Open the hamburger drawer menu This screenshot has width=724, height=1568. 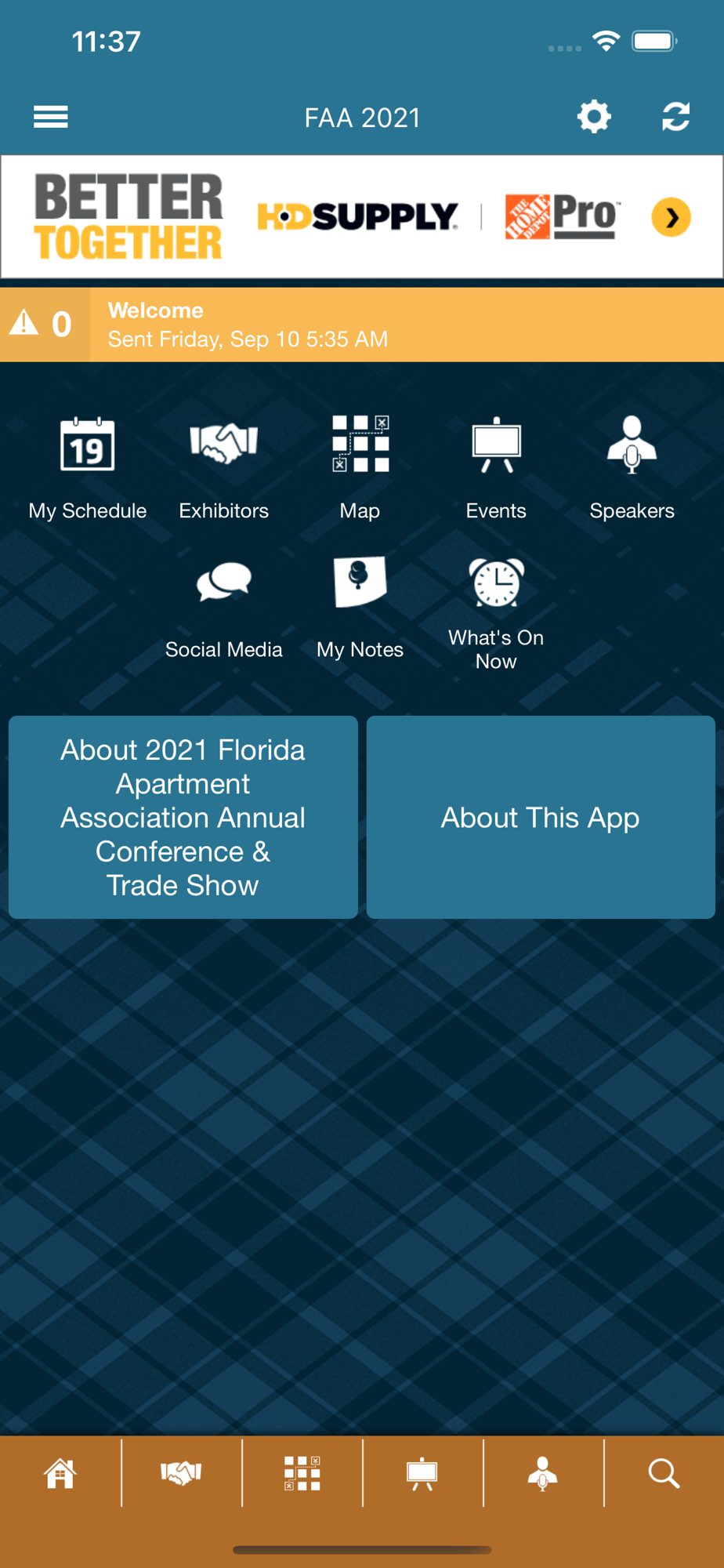point(51,117)
